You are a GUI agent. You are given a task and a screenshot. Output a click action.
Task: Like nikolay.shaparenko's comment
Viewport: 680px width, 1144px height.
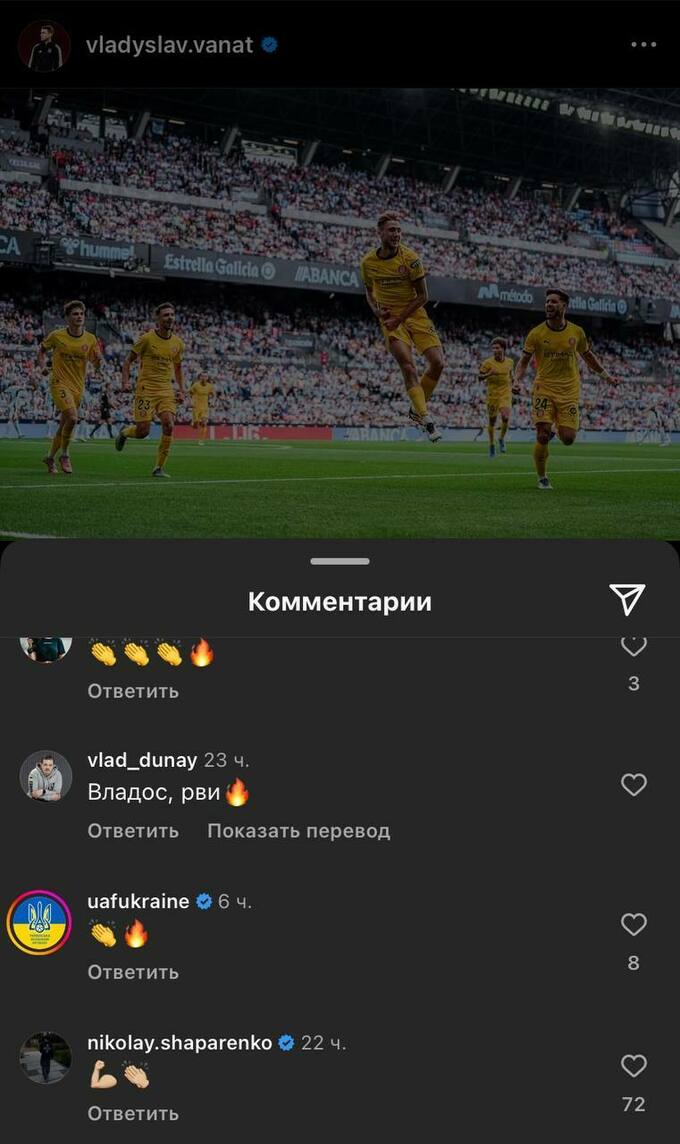[634, 1066]
